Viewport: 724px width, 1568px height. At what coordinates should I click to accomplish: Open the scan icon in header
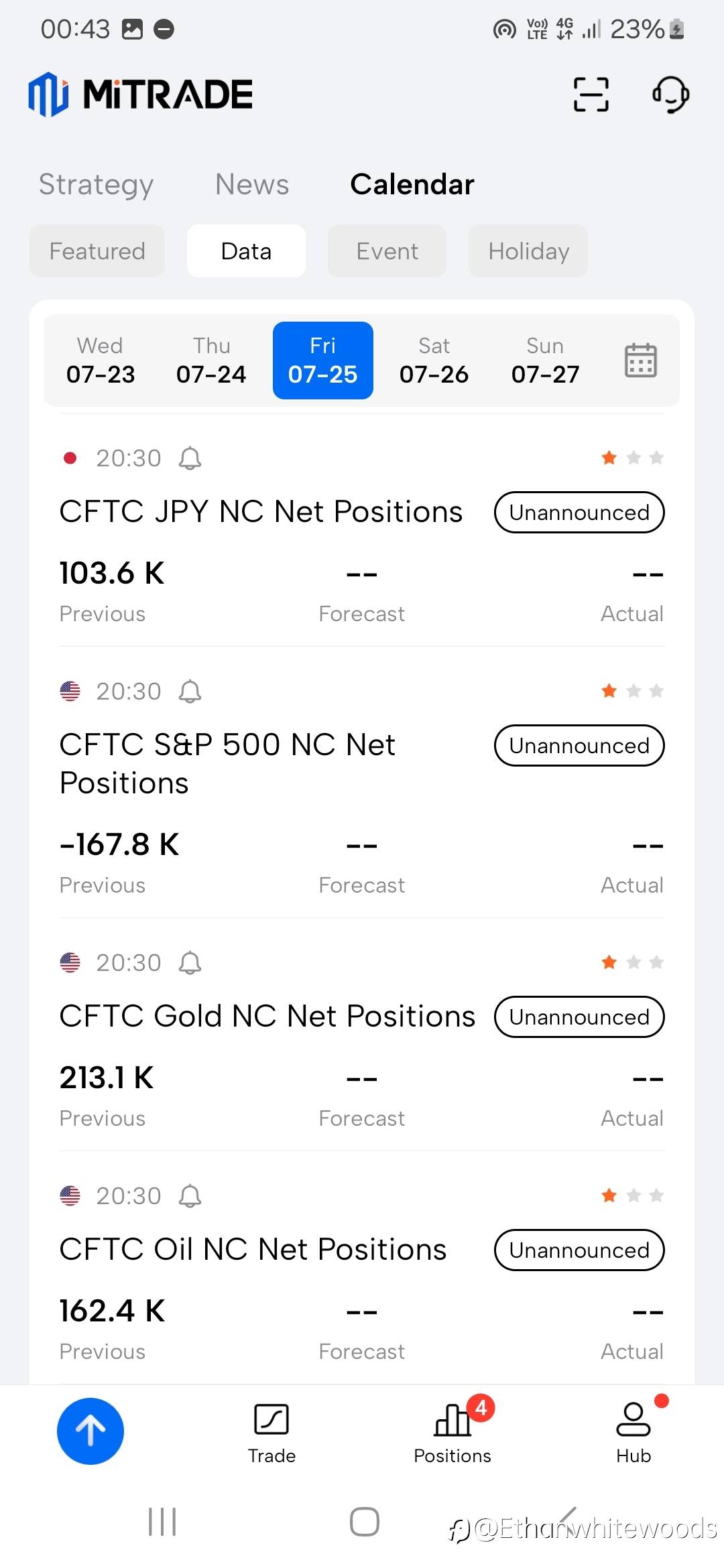coord(591,94)
